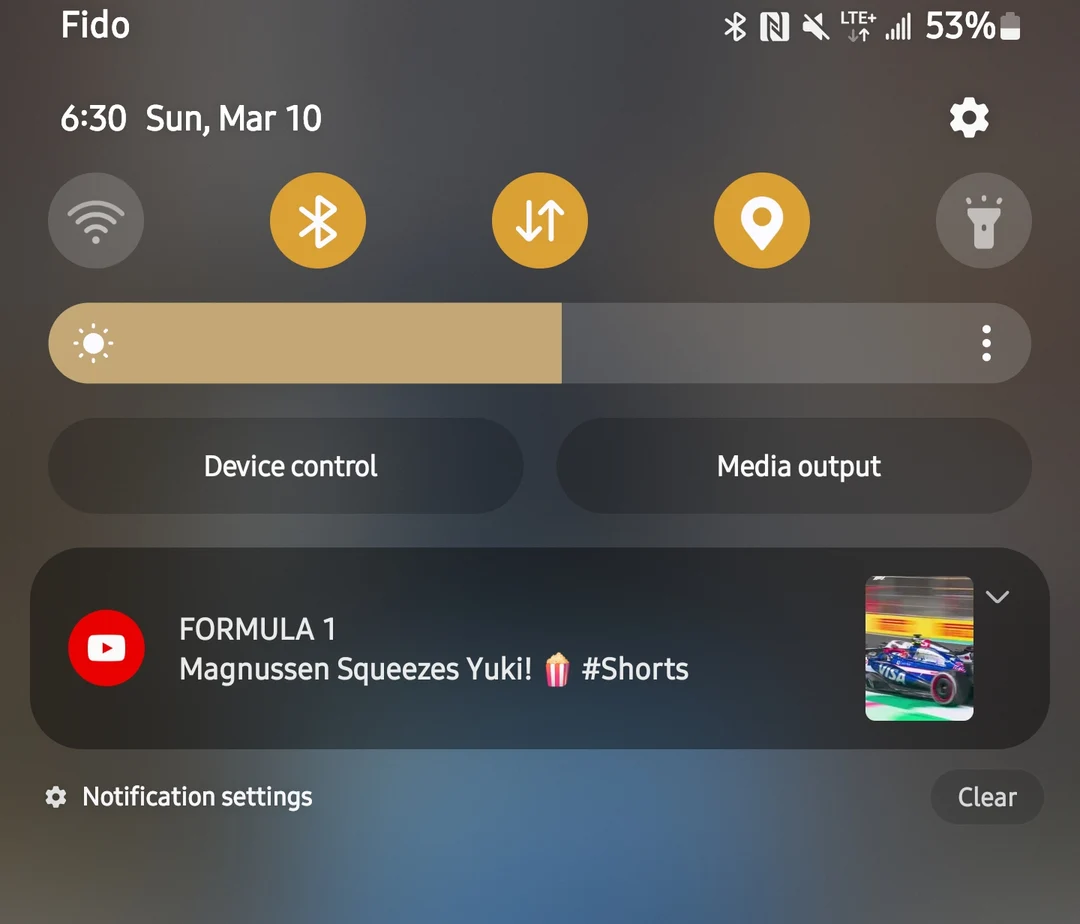Open settings via the gear icon
The width and height of the screenshot is (1080, 924).
coord(969,119)
